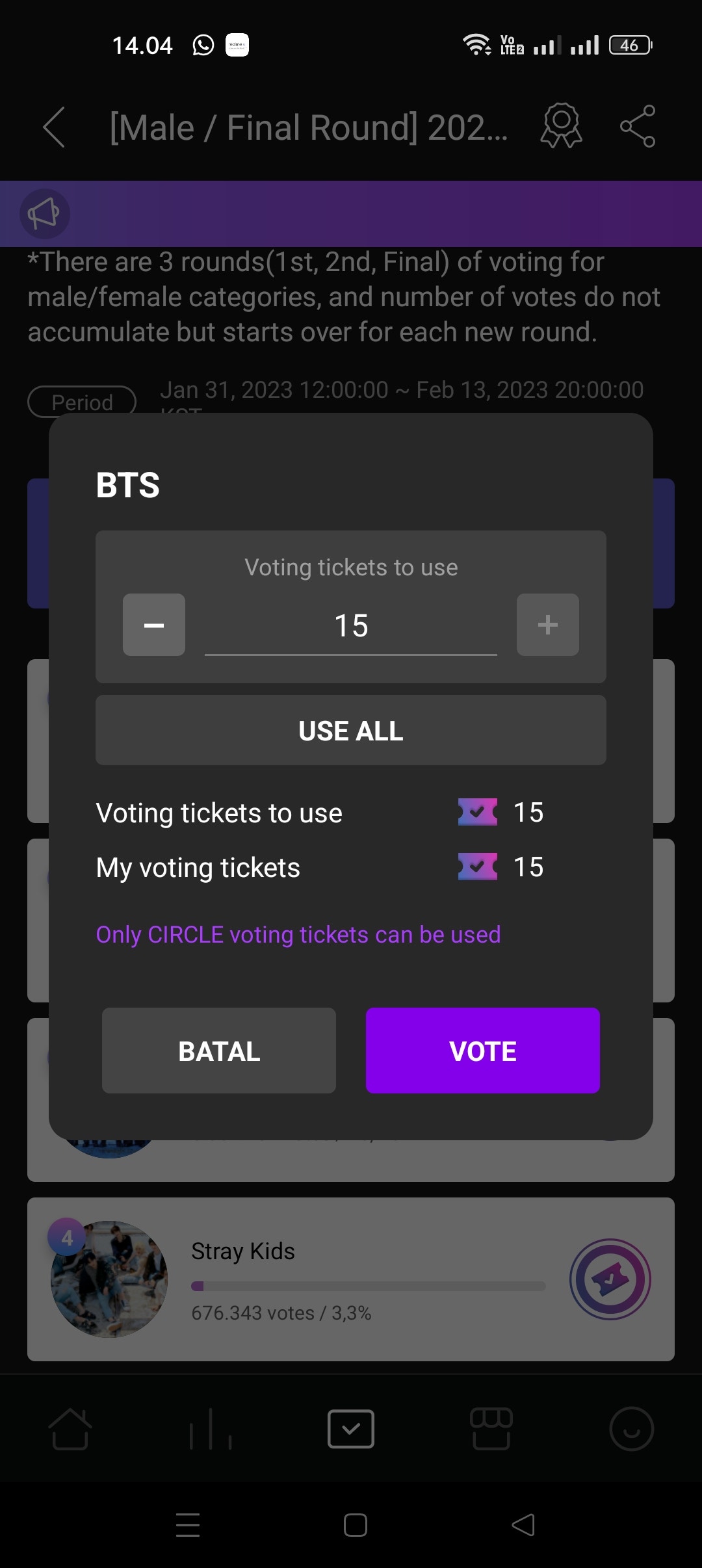This screenshot has width=702, height=1568.
Task: Decrease ticket count with the minus stepper
Action: coord(153,625)
